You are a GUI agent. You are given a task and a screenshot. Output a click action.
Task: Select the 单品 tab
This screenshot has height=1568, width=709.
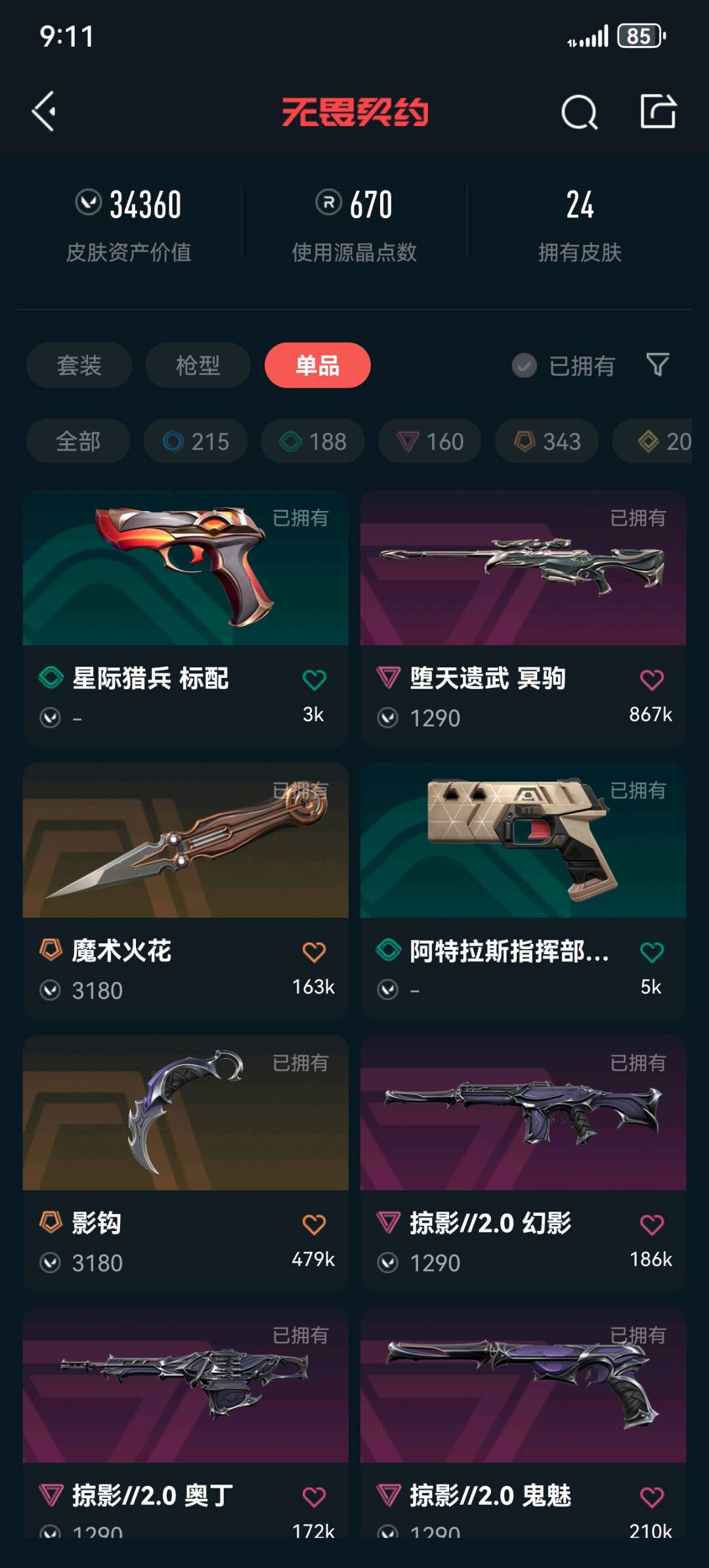tap(317, 365)
